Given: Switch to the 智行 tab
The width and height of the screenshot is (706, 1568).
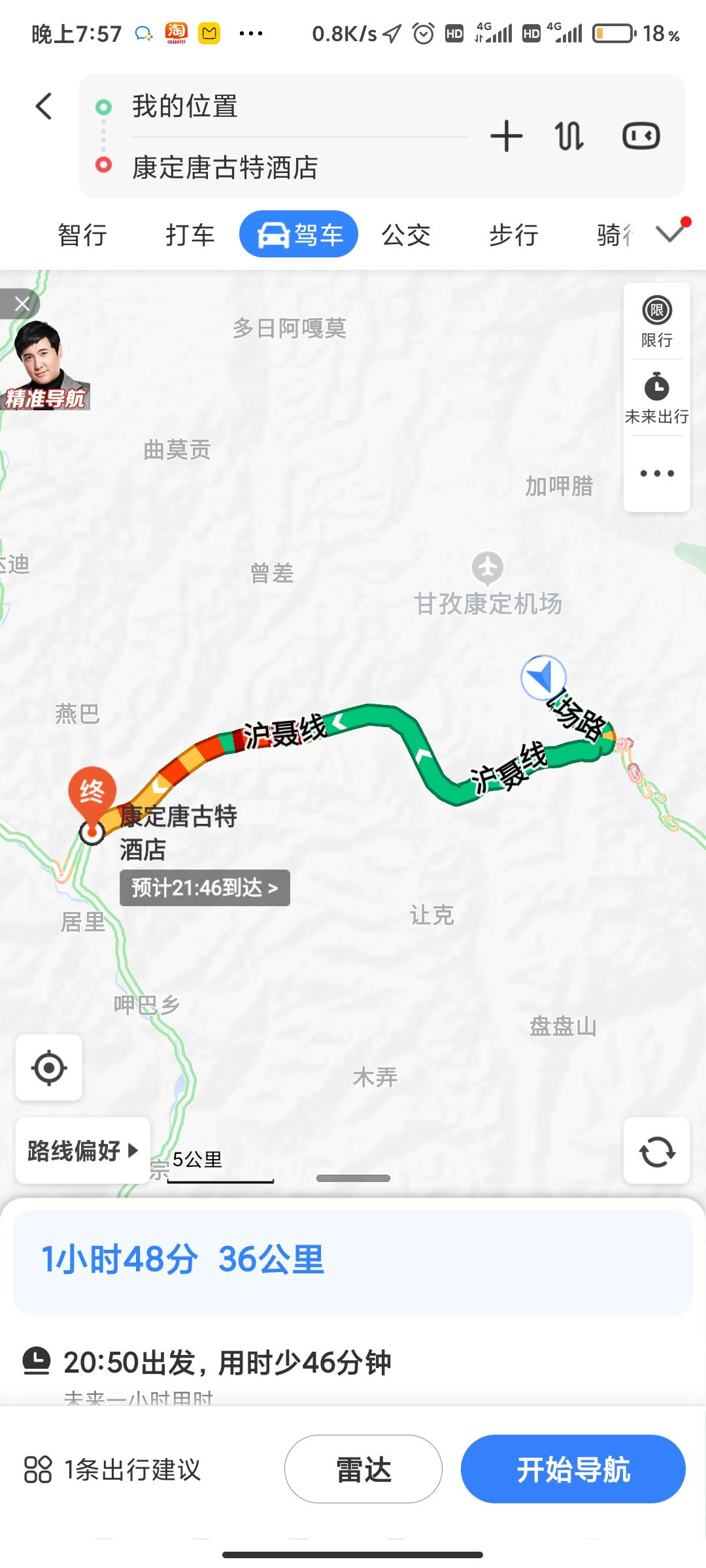Looking at the screenshot, I should coord(82,235).
